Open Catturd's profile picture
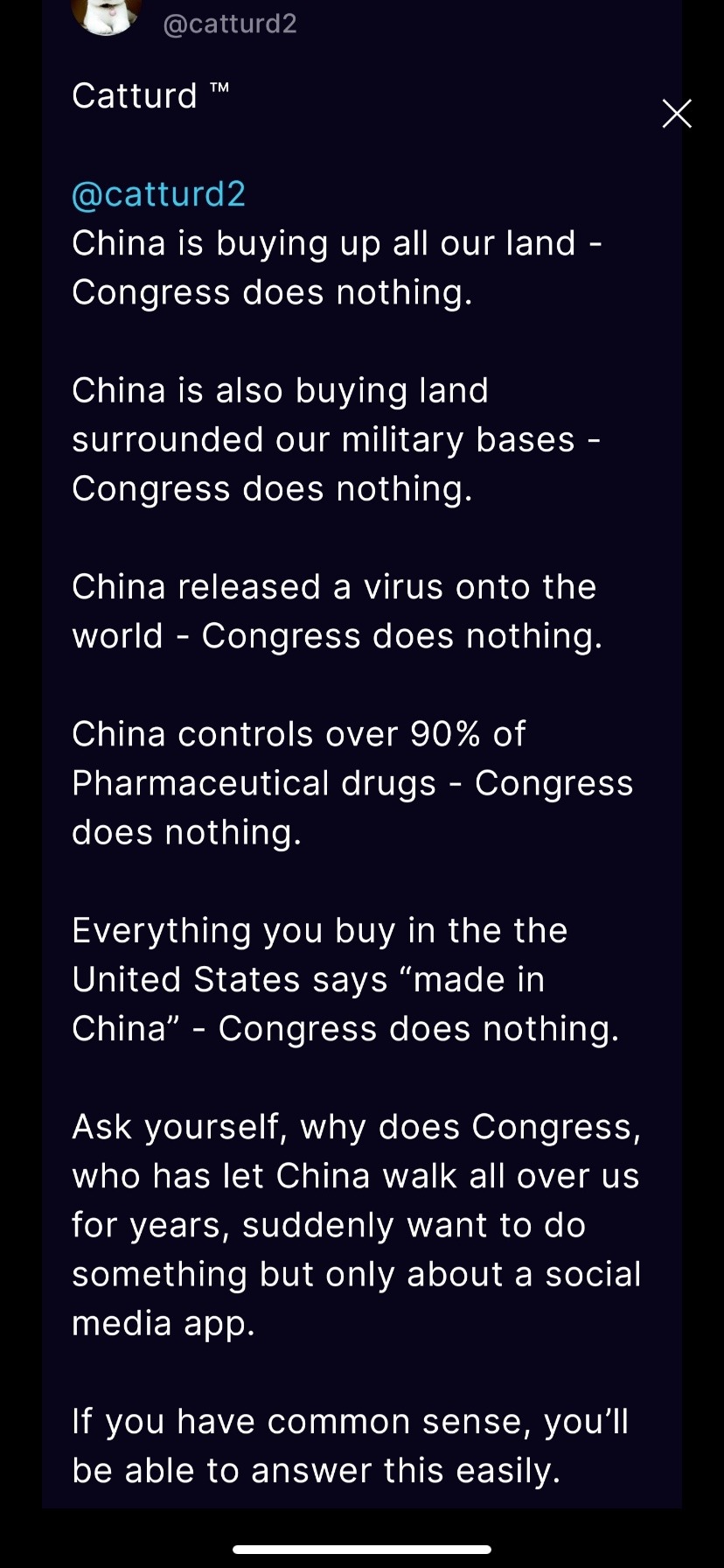 pyautogui.click(x=108, y=16)
